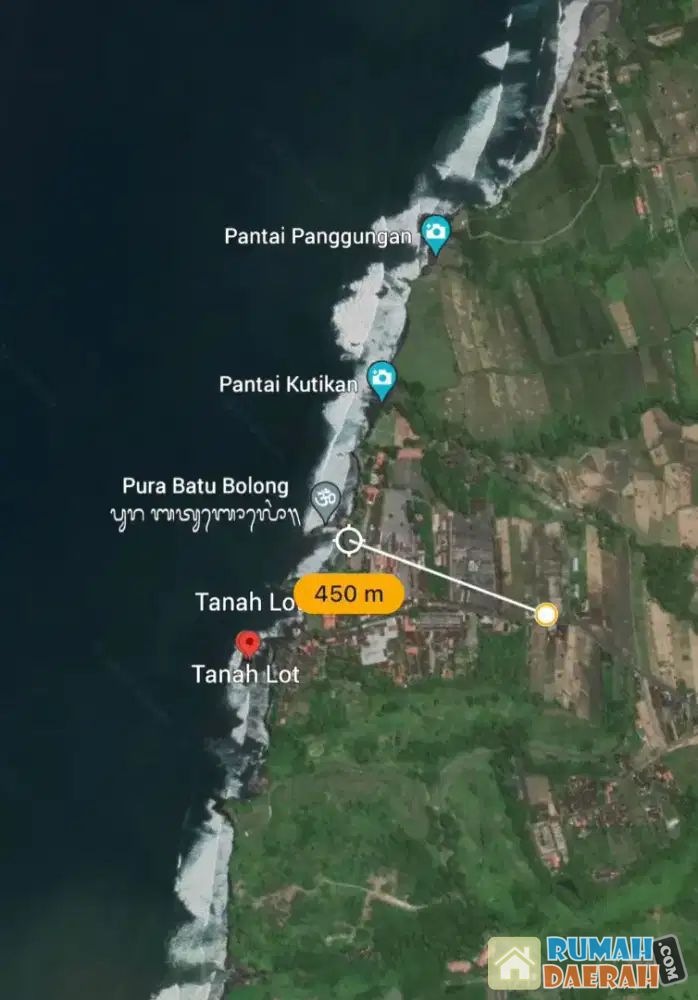Open the Pura Batu Bolong temple marker
The height and width of the screenshot is (1000, 698).
(x=323, y=495)
